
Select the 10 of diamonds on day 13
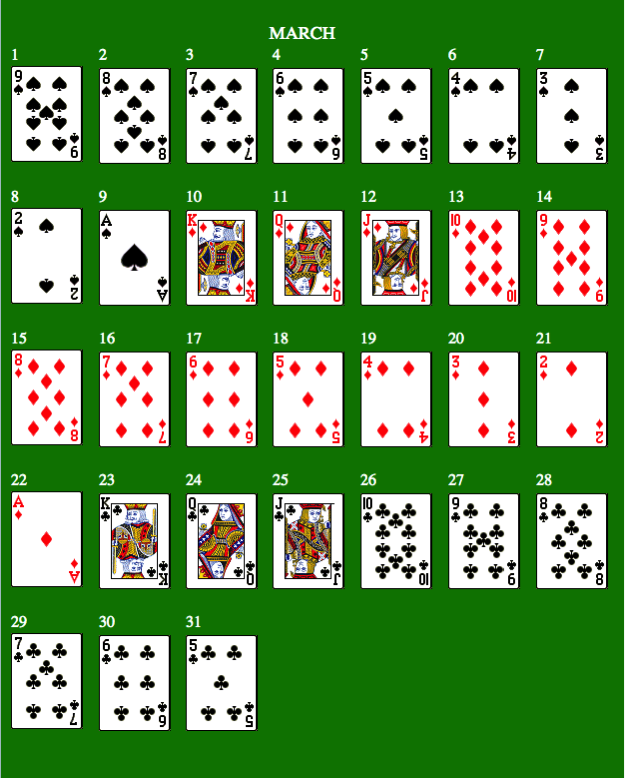coord(483,257)
